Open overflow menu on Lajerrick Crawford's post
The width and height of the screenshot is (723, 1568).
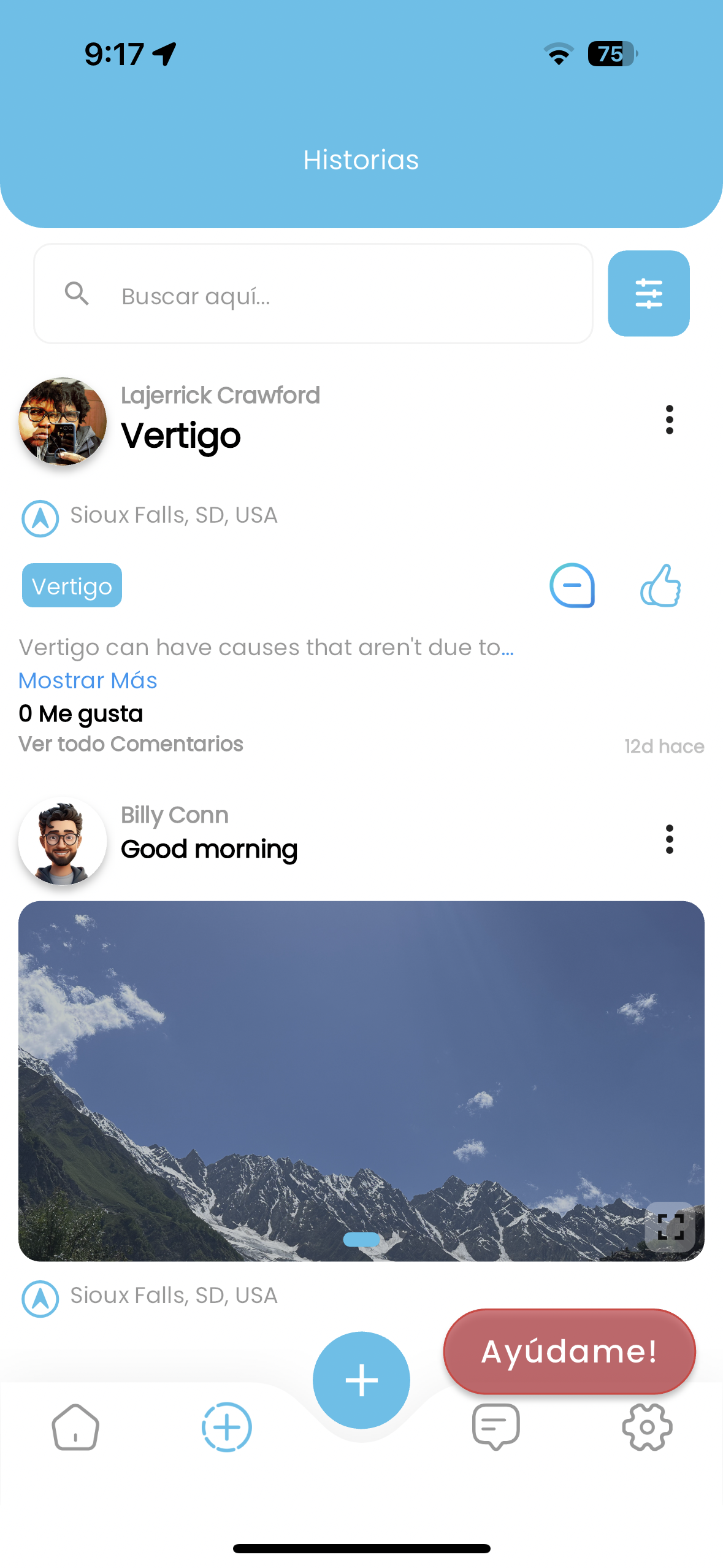pos(669,420)
